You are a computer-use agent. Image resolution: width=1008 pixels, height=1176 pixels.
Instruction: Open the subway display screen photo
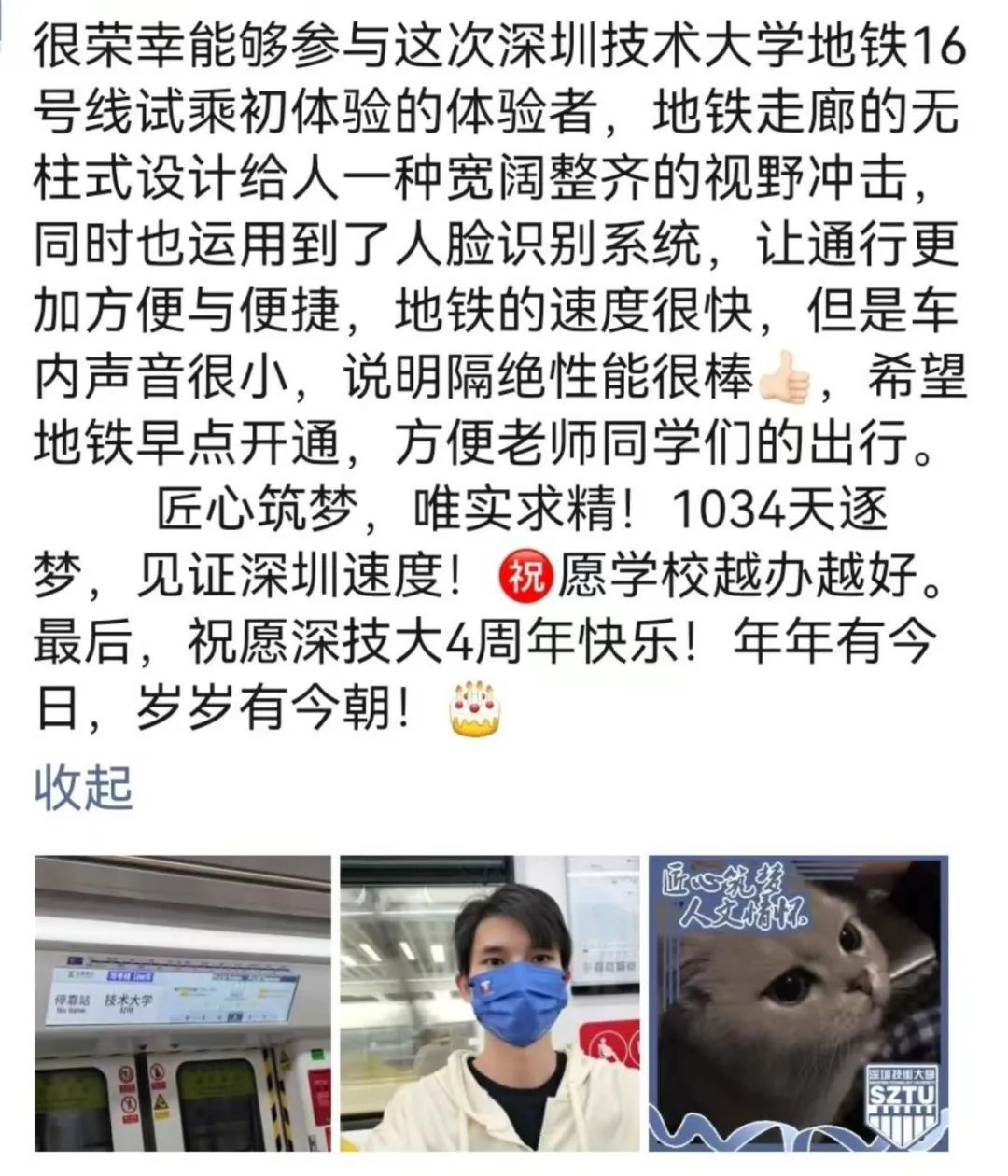click(x=183, y=1003)
